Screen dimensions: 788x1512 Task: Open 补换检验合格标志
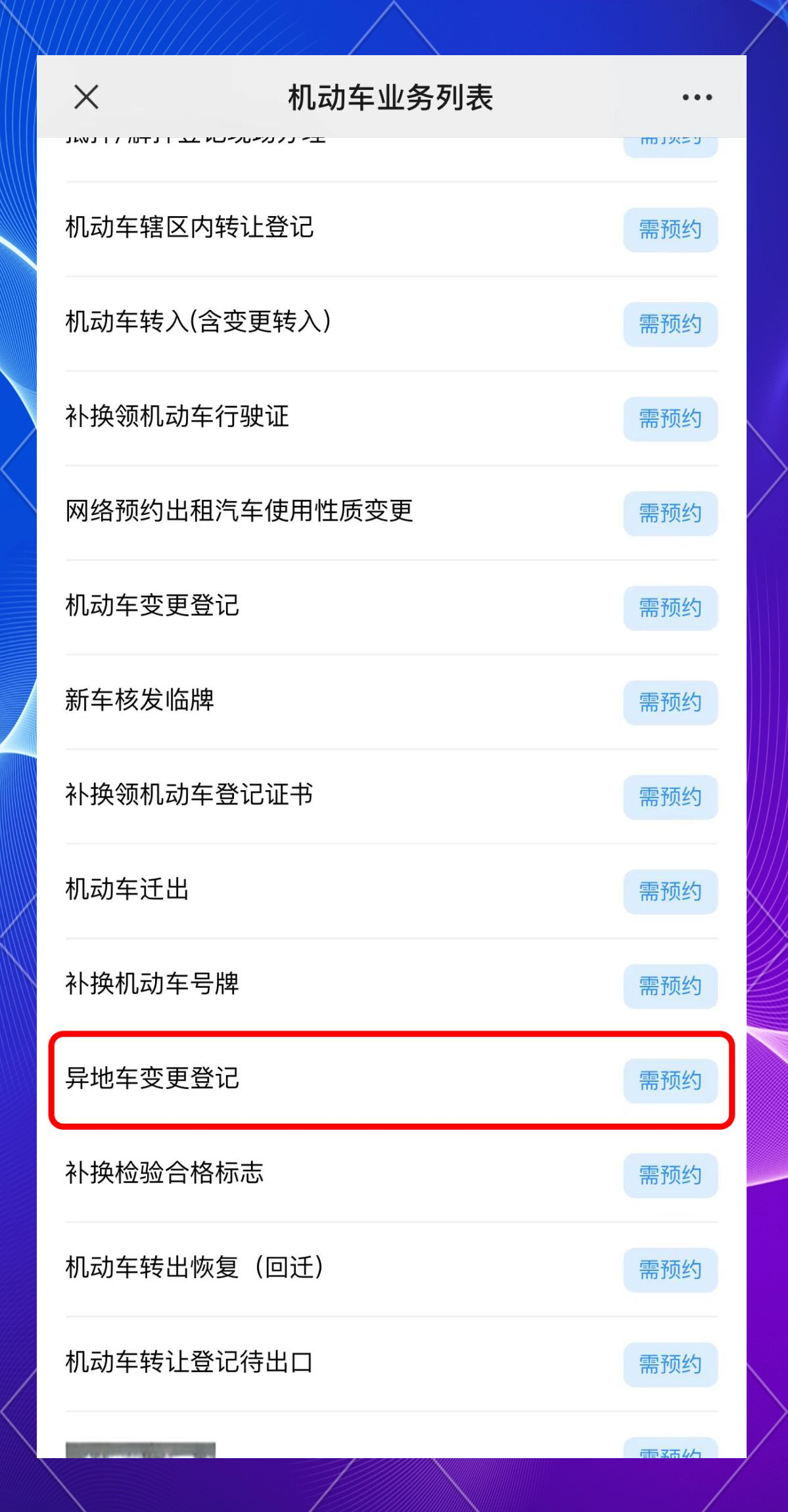point(164,1173)
